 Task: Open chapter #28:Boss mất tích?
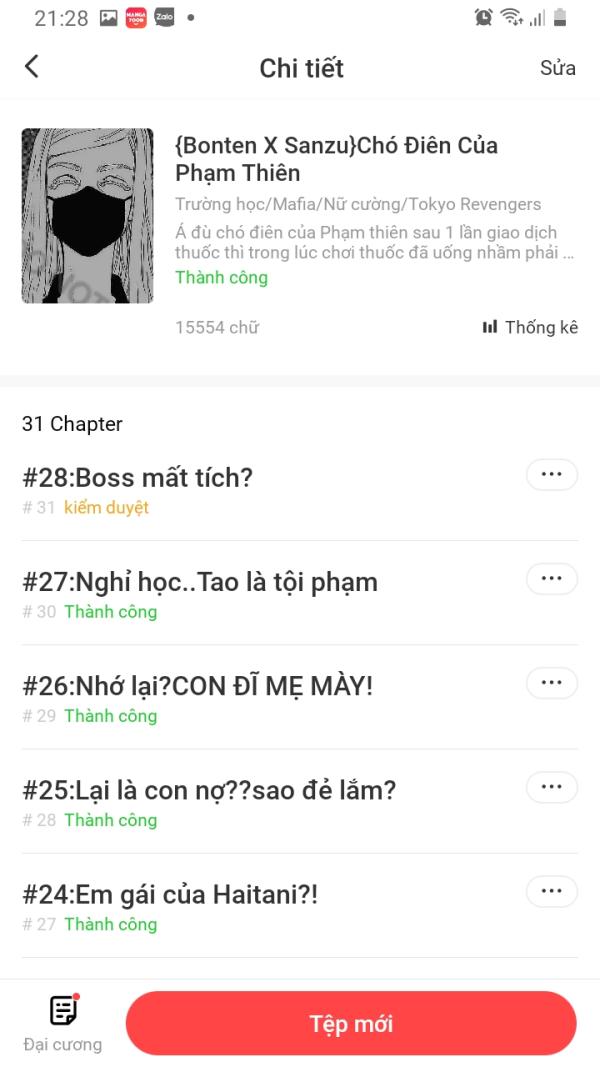138,478
